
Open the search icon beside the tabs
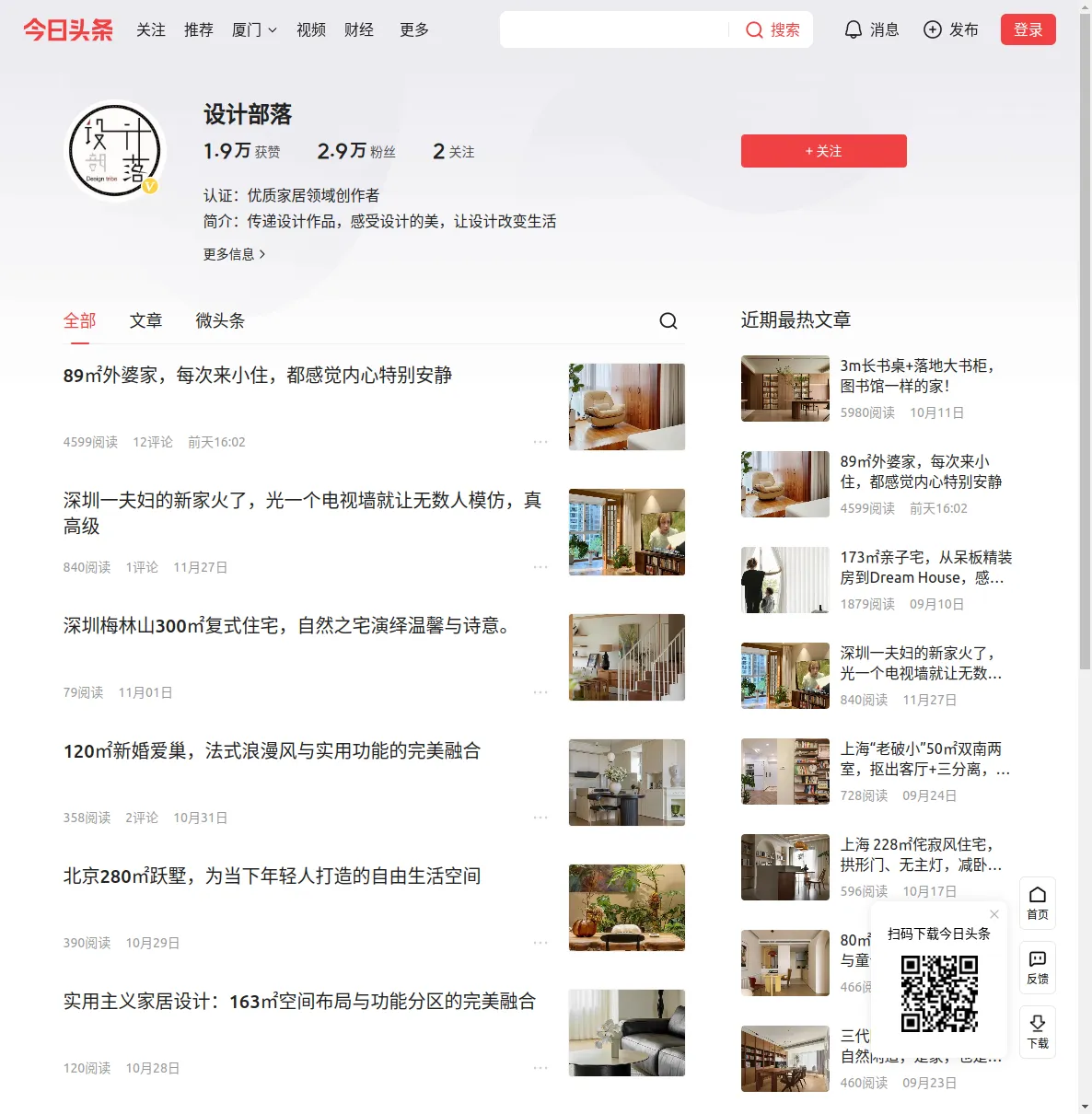668,320
